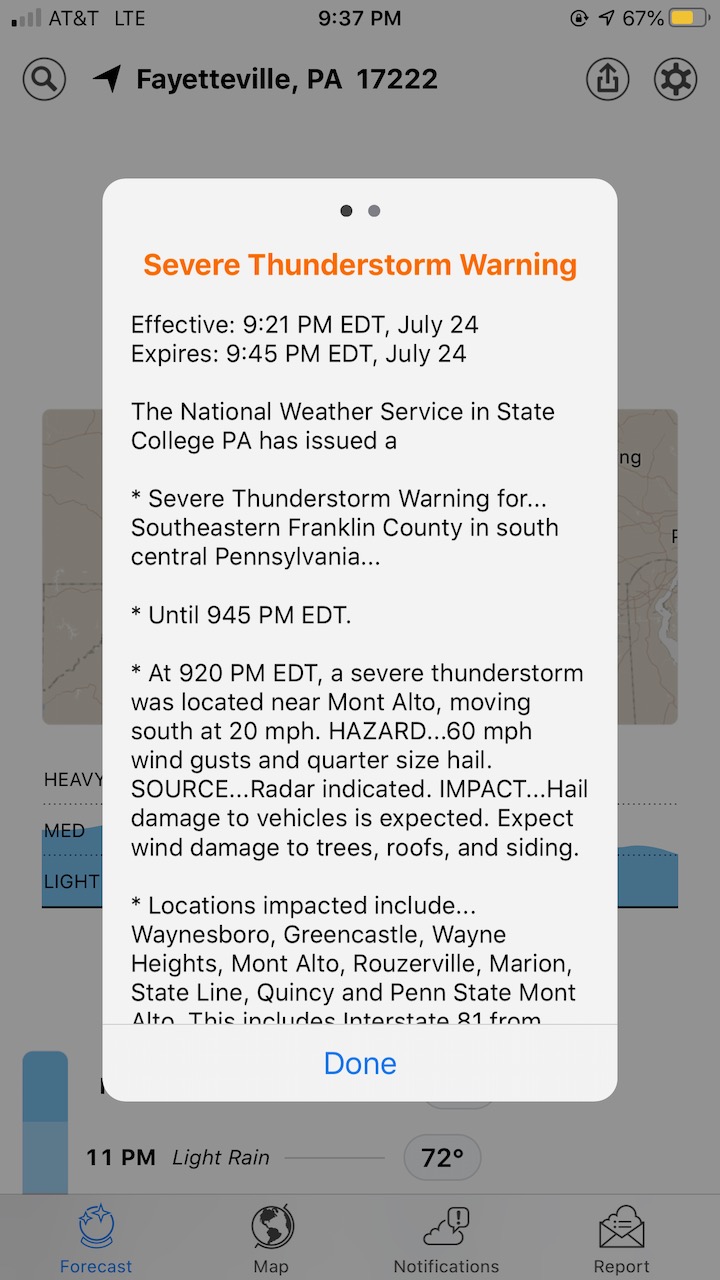Select the Forecast tab
720x1280 pixels.
tap(96, 1238)
